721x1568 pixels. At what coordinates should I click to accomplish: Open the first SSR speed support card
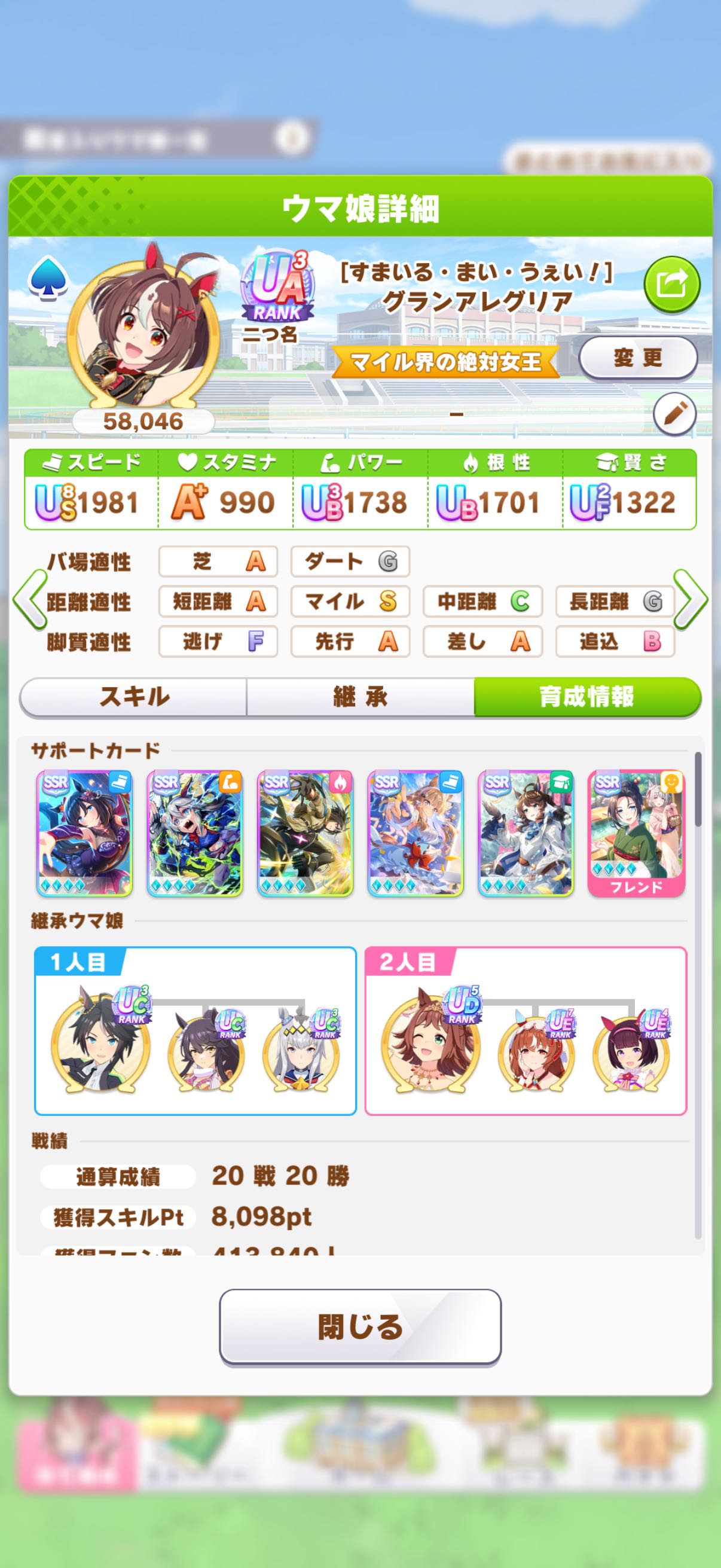pyautogui.click(x=84, y=833)
